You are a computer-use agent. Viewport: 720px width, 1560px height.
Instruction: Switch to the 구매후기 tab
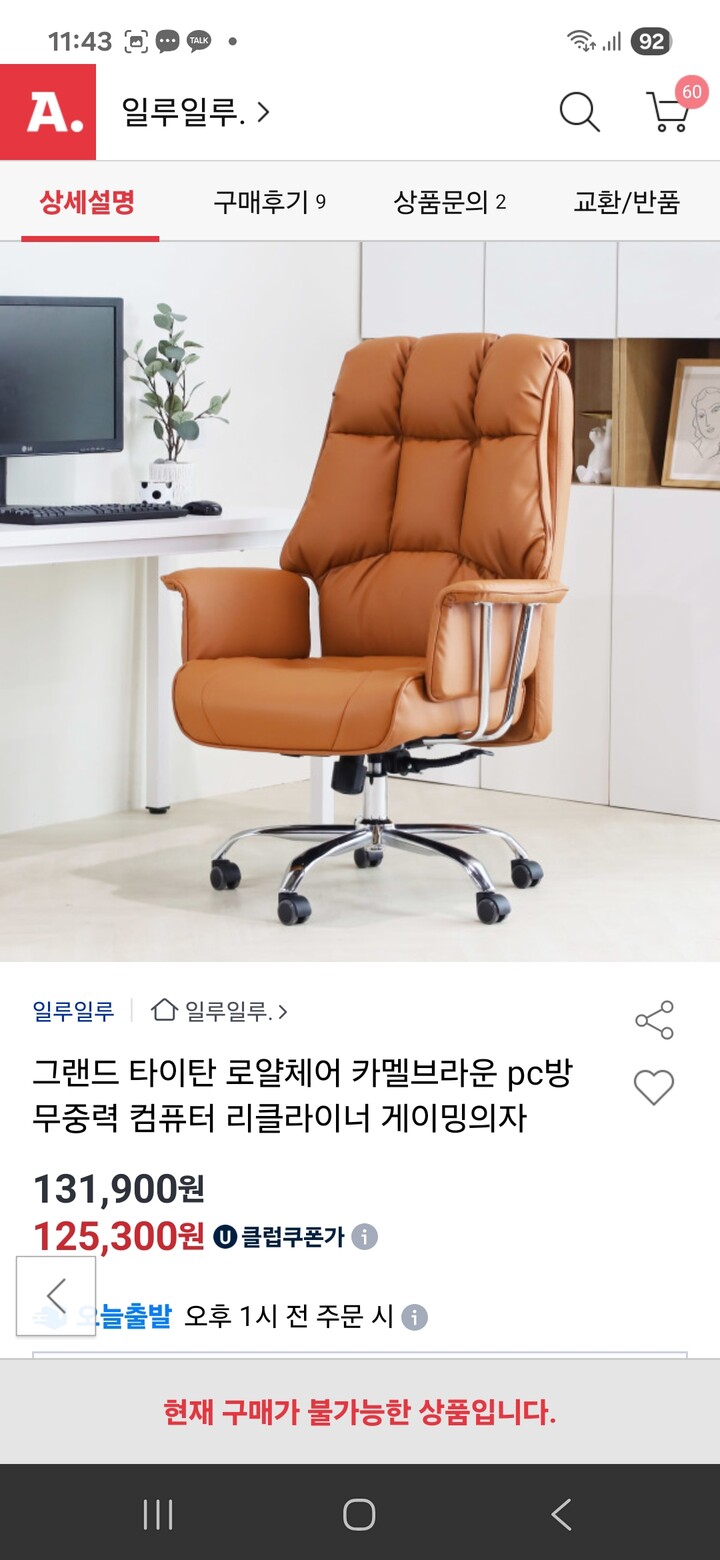tap(268, 202)
